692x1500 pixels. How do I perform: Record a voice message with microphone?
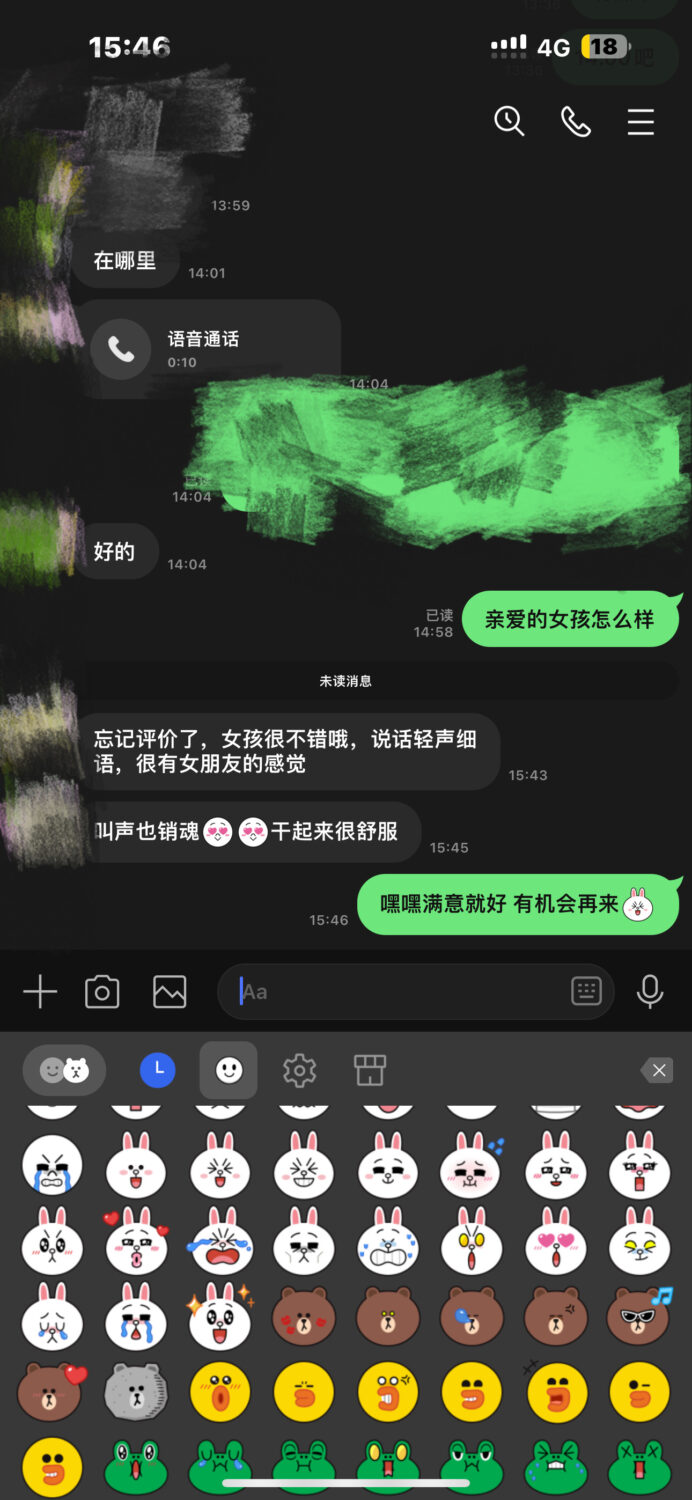click(x=650, y=992)
